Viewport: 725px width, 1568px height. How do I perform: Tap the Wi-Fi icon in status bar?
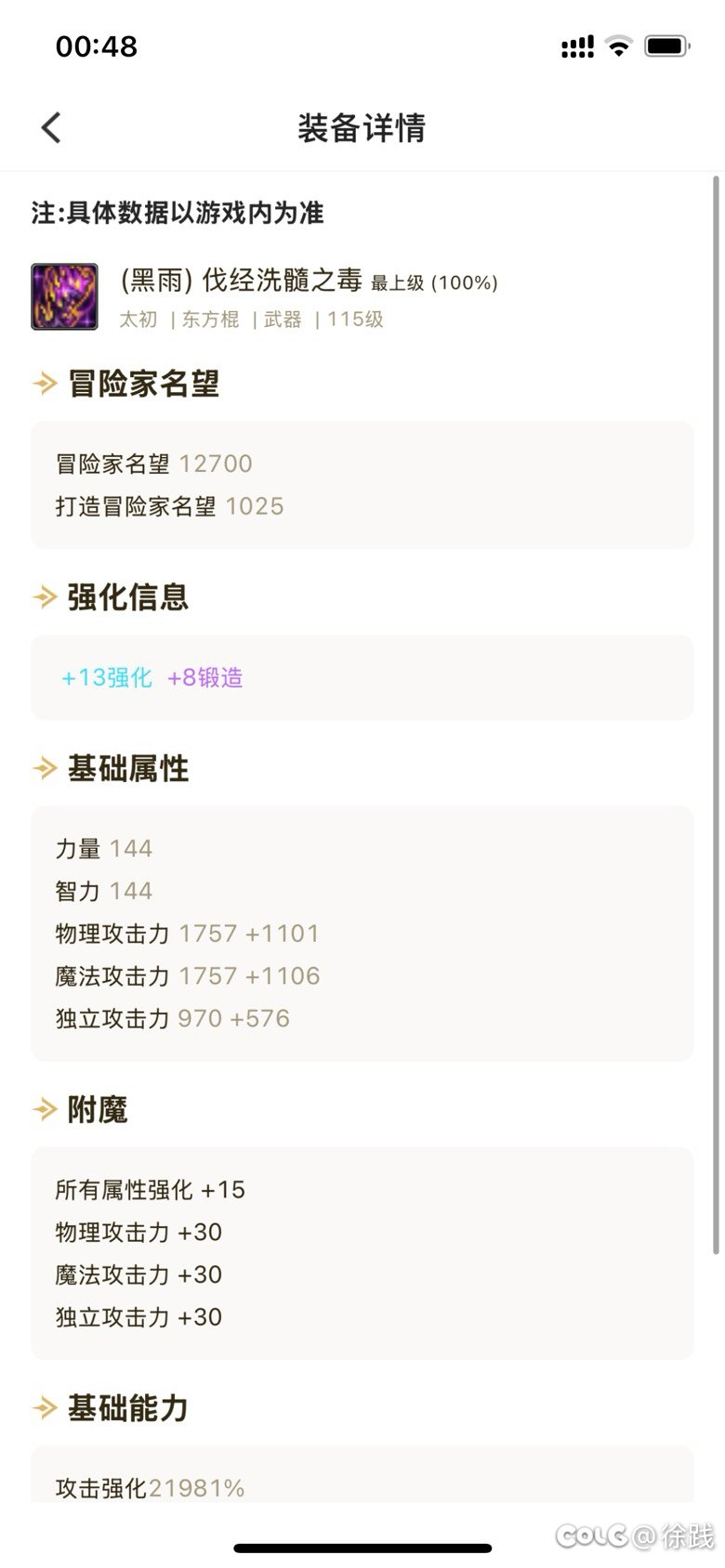coord(616,45)
